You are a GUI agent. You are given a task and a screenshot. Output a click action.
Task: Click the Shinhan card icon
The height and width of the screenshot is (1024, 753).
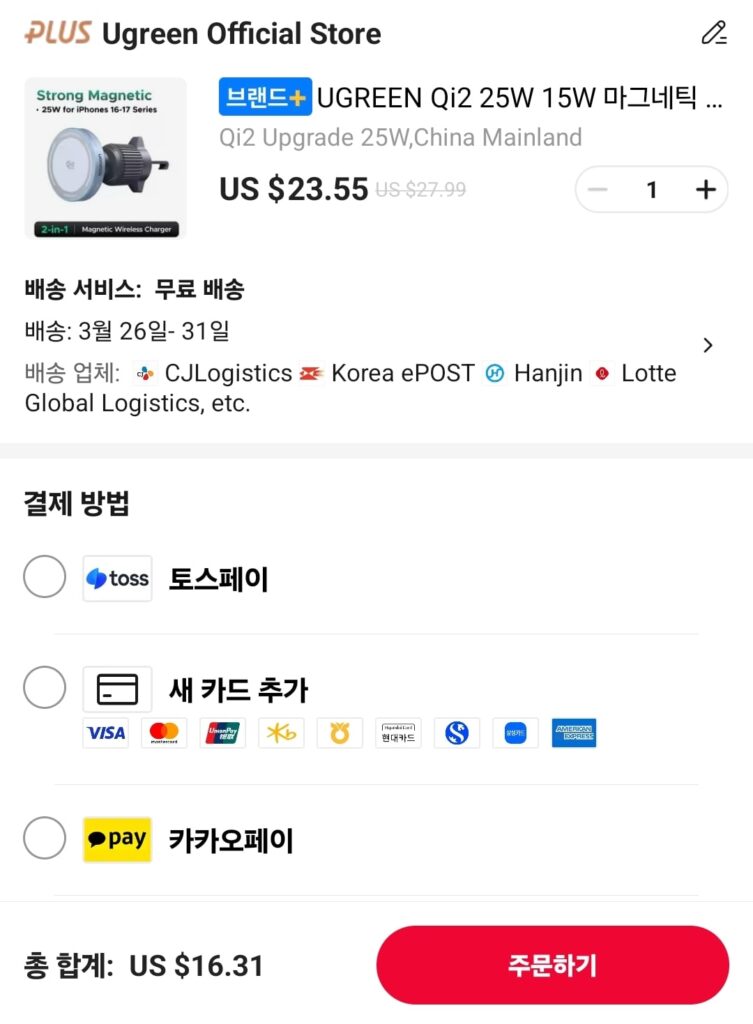[x=457, y=733]
